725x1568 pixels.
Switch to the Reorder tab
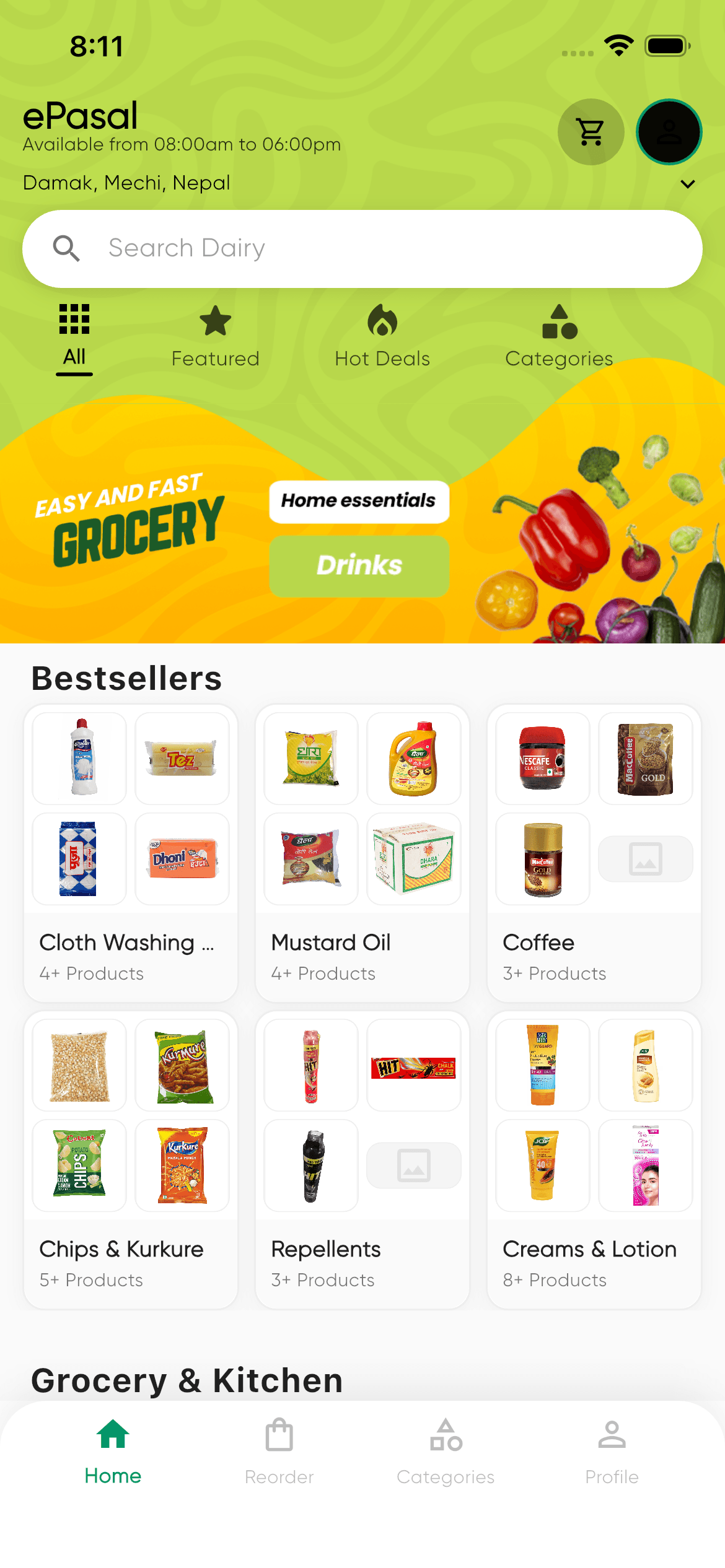point(279,1452)
